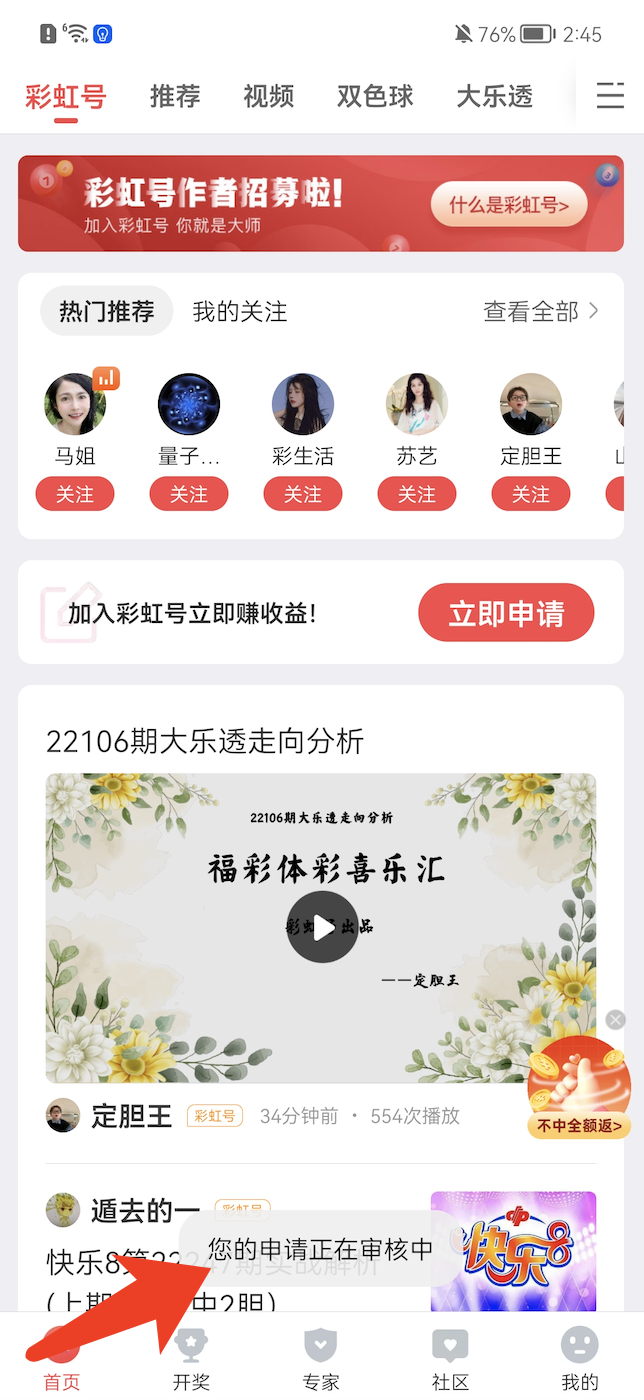The width and height of the screenshot is (644, 1400).
Task: Open the 双色球 top tab
Action: (x=375, y=97)
